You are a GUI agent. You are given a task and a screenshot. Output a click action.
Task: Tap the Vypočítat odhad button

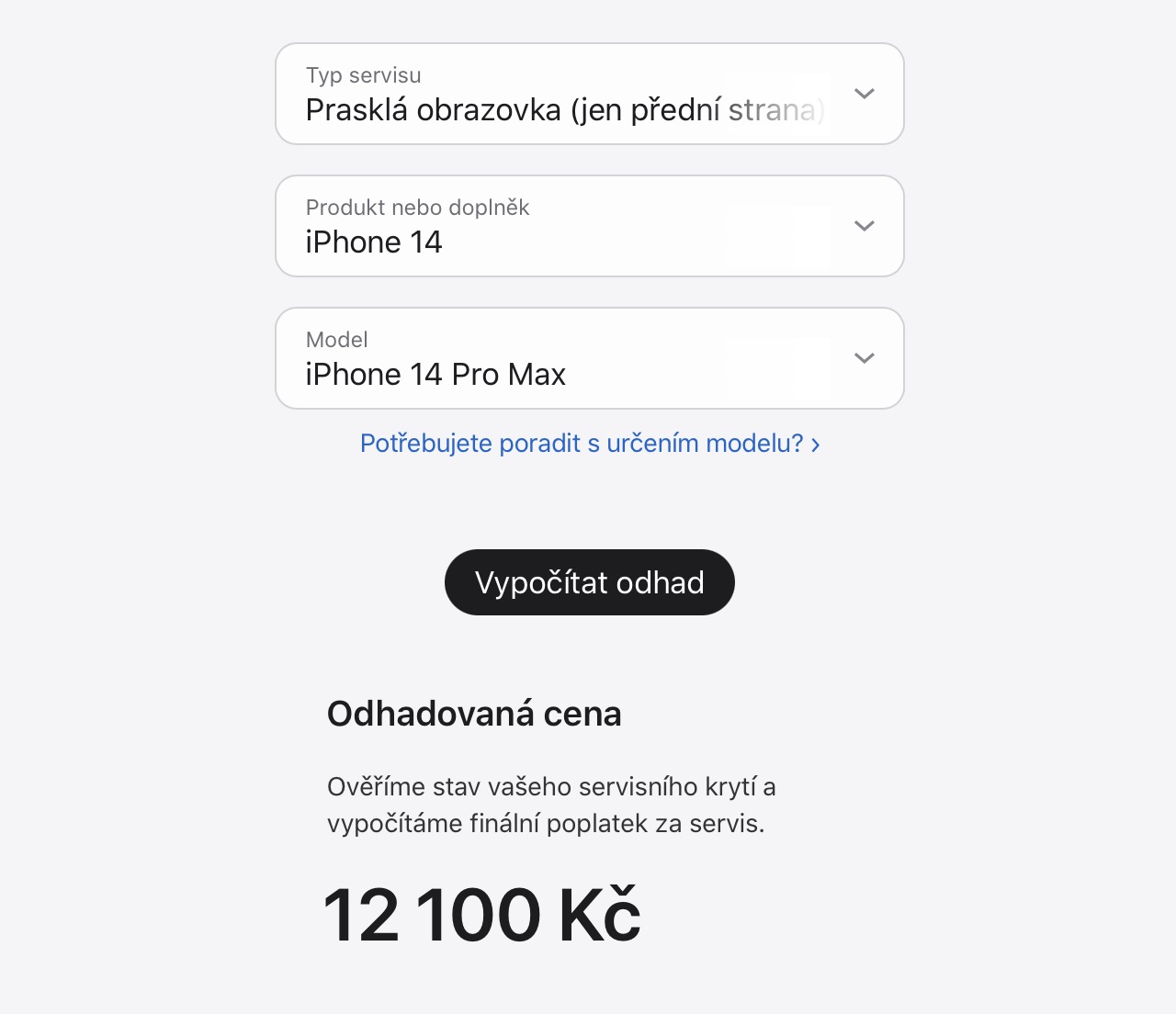(x=589, y=582)
